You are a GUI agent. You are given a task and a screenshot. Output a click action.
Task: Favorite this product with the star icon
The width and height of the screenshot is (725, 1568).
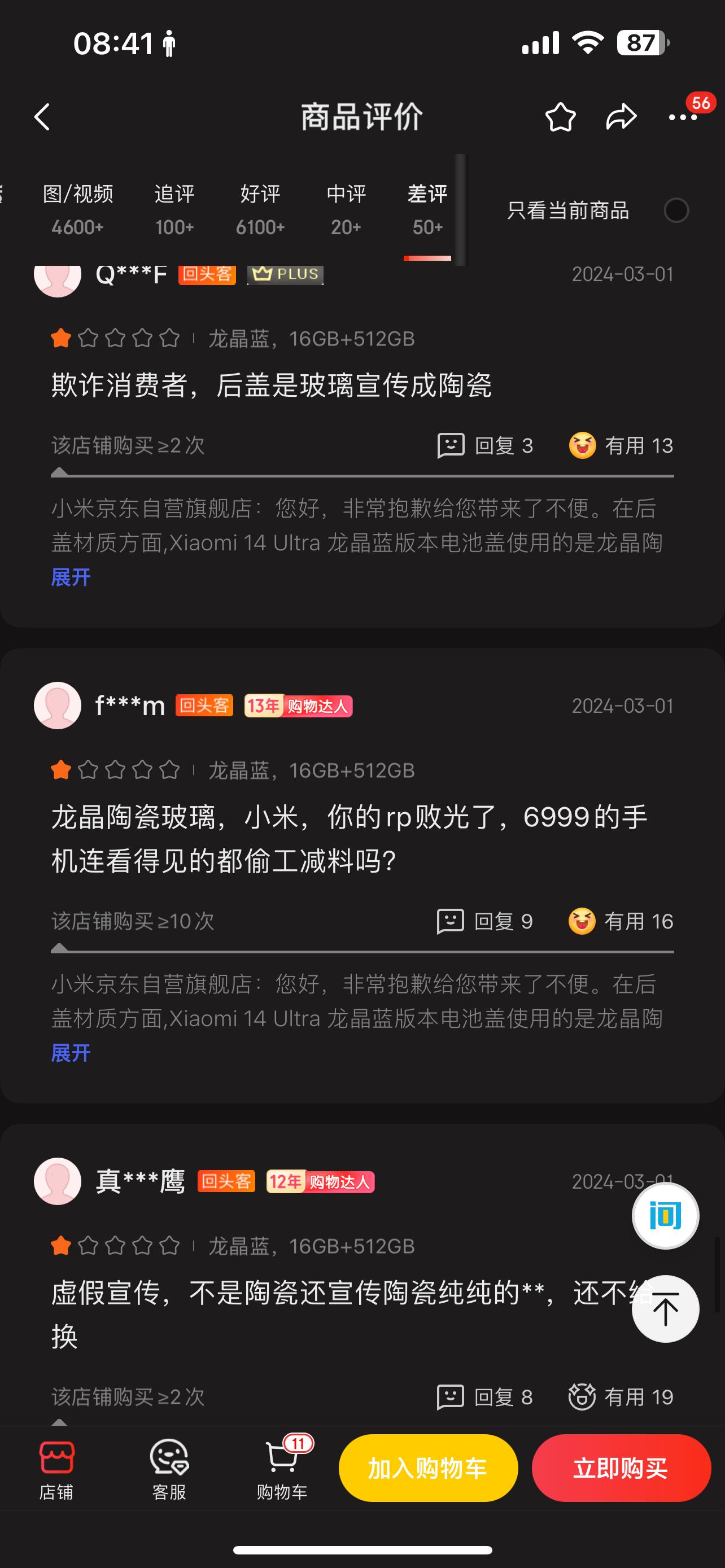point(560,117)
